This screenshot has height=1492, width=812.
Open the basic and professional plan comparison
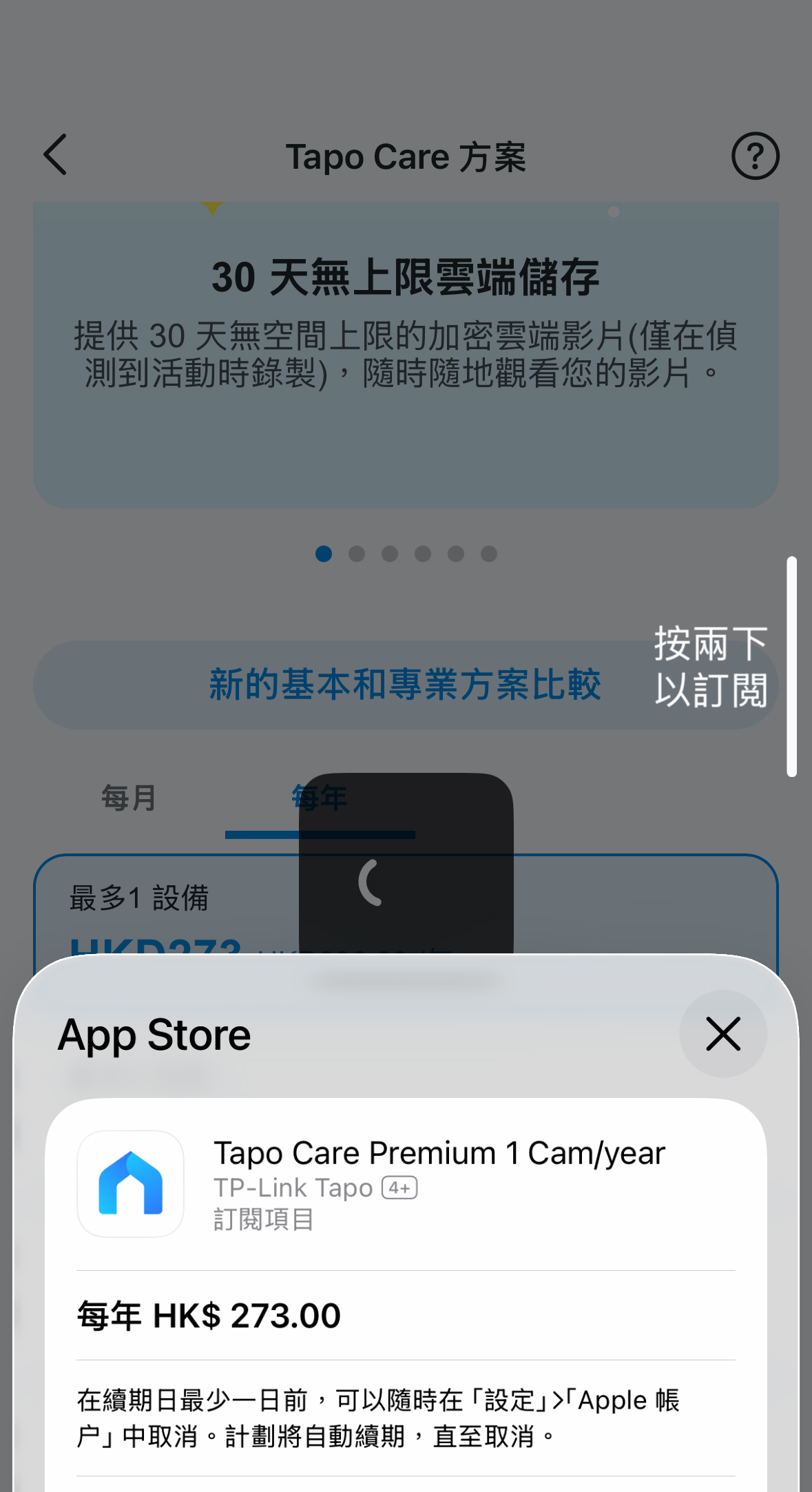(405, 685)
